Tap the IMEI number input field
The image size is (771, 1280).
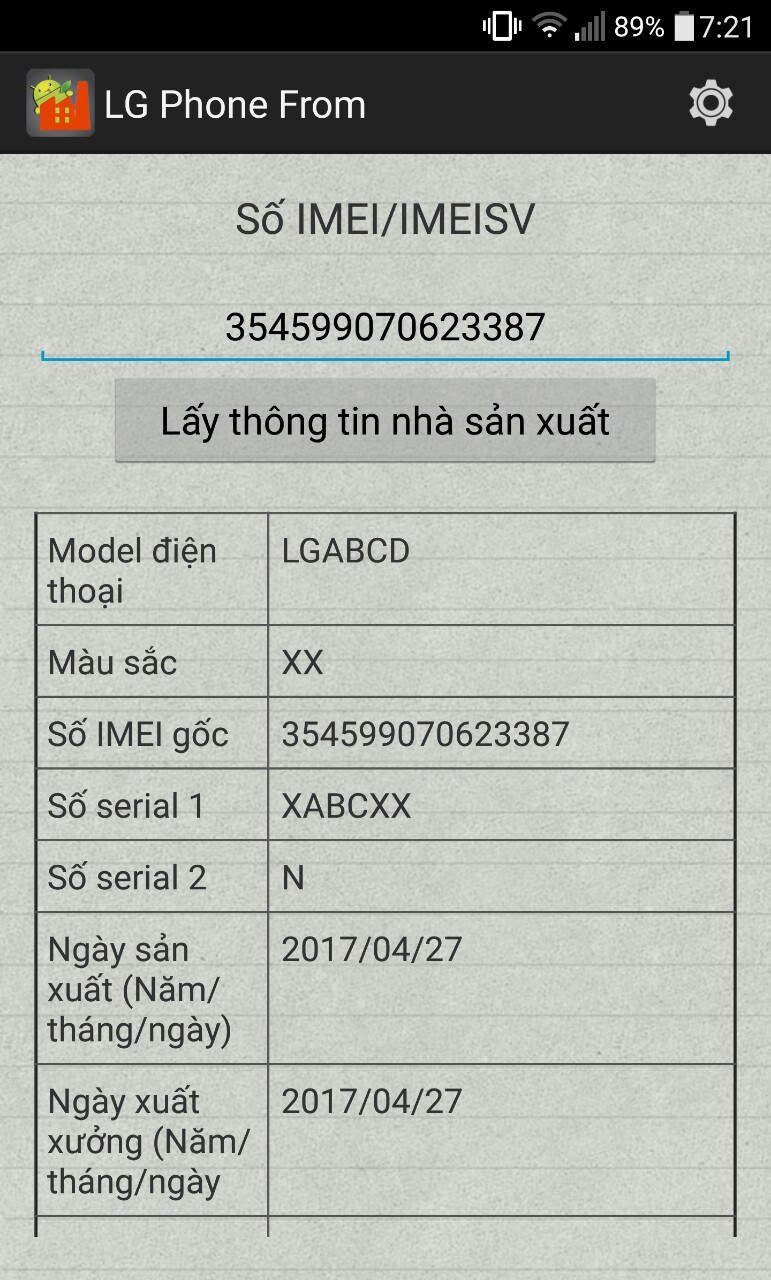click(x=385, y=328)
